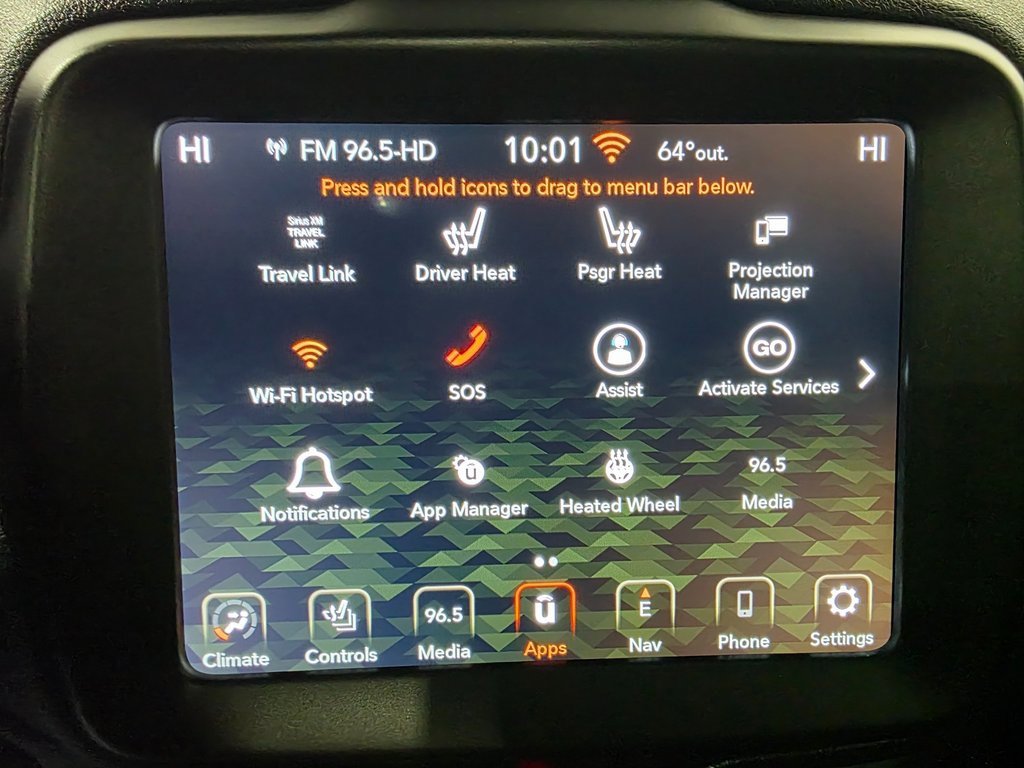Open Wi-Fi Hotspot settings
The height and width of the screenshot is (768, 1024).
310,370
